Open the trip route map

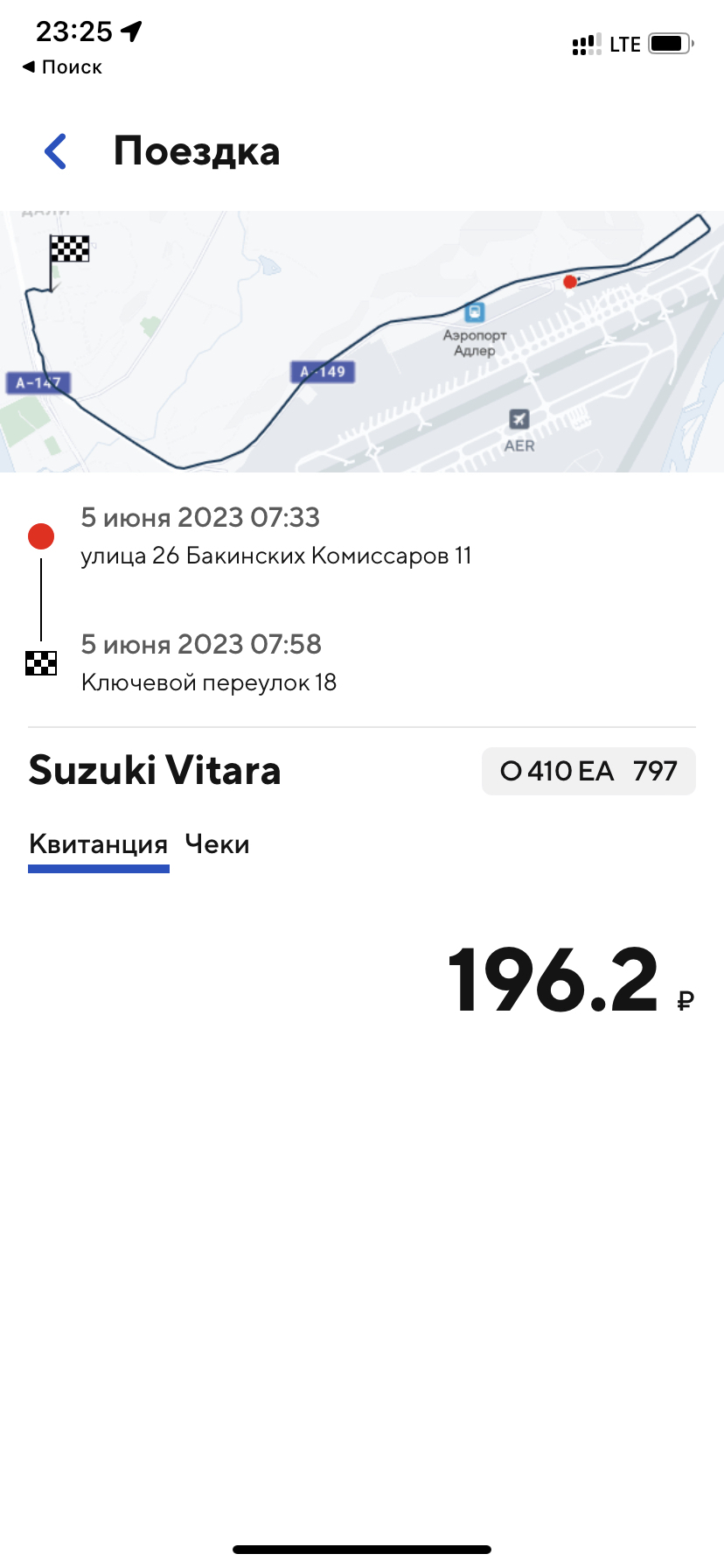coord(362,341)
